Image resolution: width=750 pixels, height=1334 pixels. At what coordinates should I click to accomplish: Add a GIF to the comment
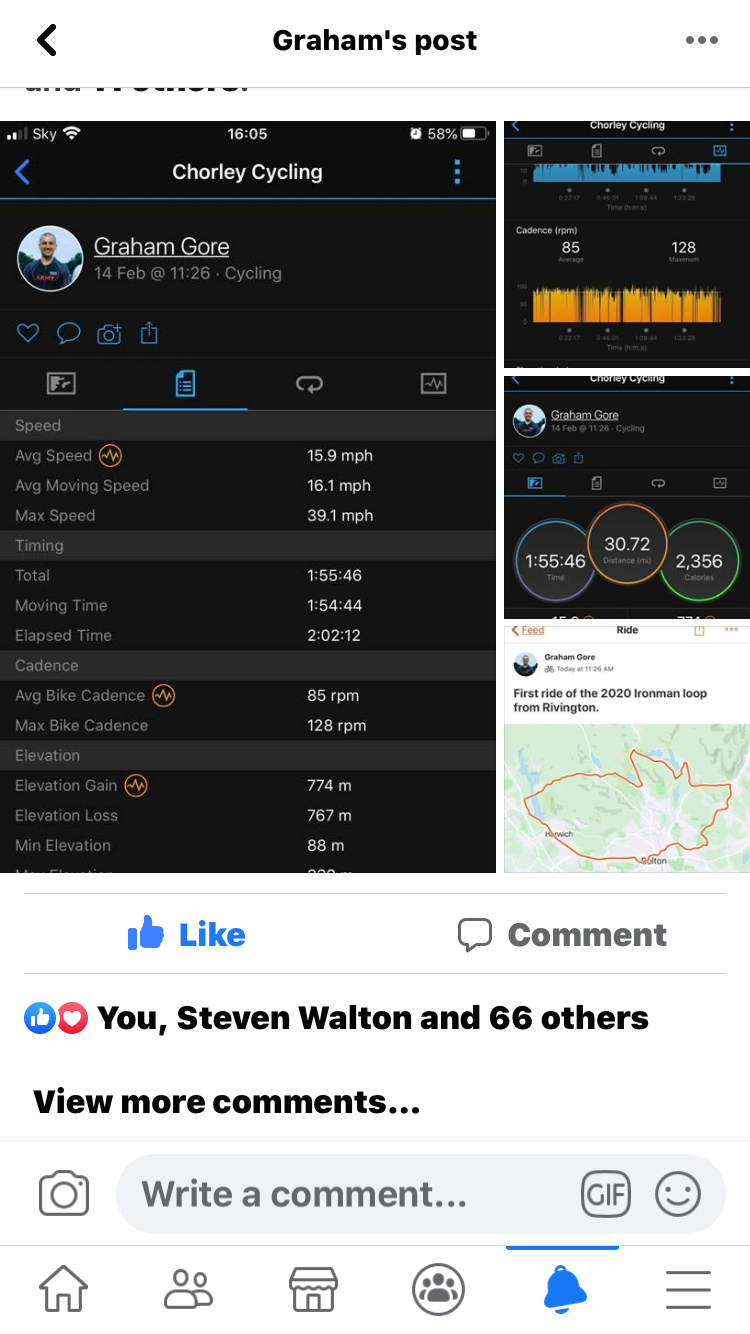tap(606, 1194)
